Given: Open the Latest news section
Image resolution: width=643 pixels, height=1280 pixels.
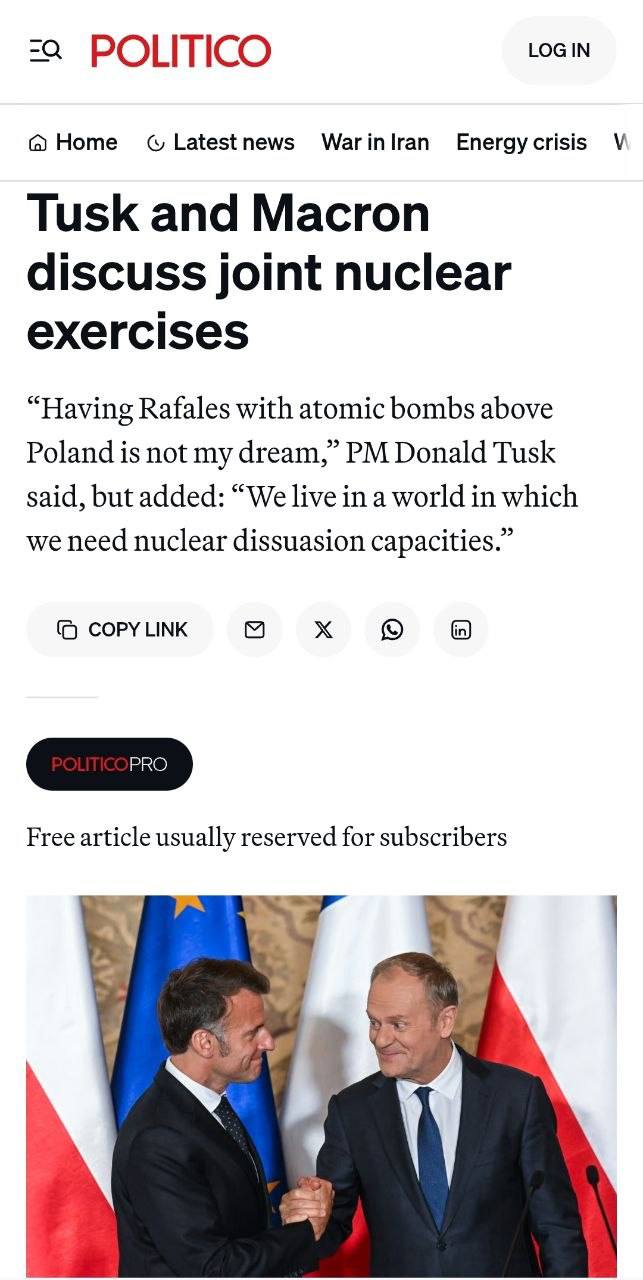Looking at the screenshot, I should click(x=221, y=143).
